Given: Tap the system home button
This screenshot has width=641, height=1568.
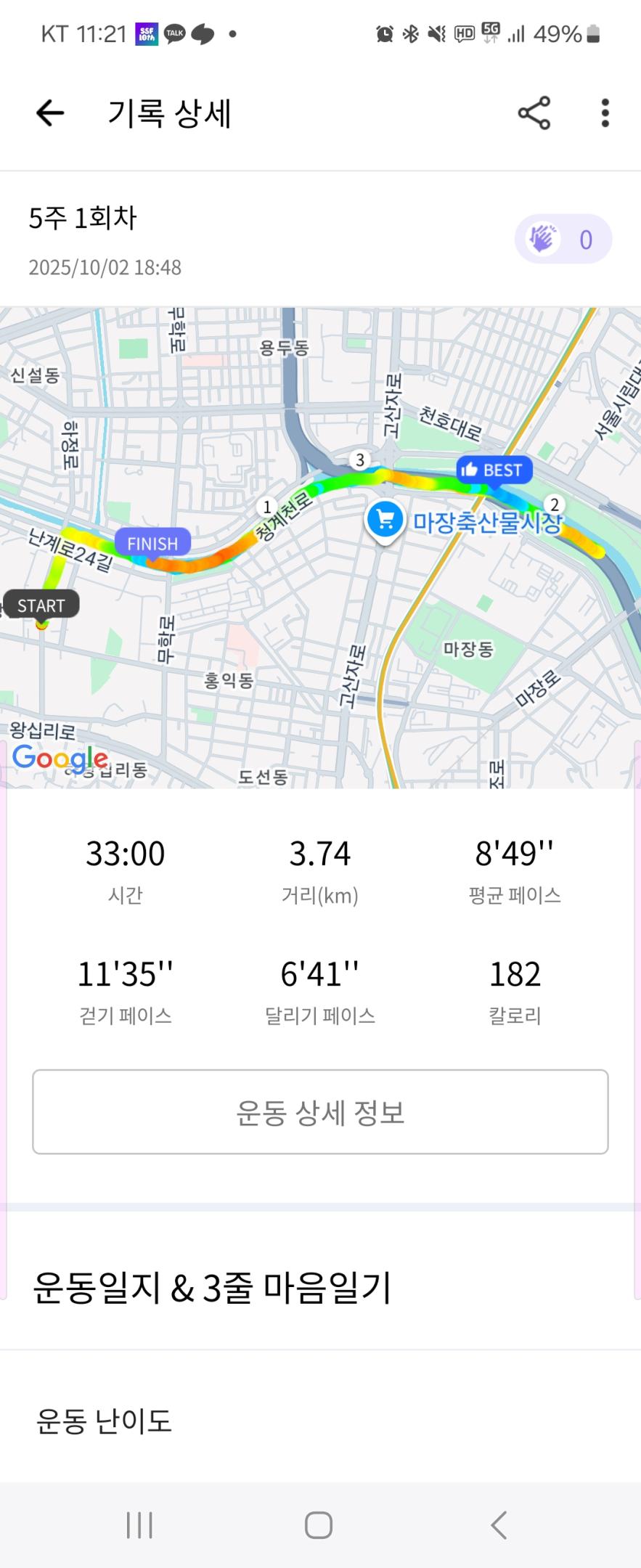Looking at the screenshot, I should pyautogui.click(x=319, y=1525).
